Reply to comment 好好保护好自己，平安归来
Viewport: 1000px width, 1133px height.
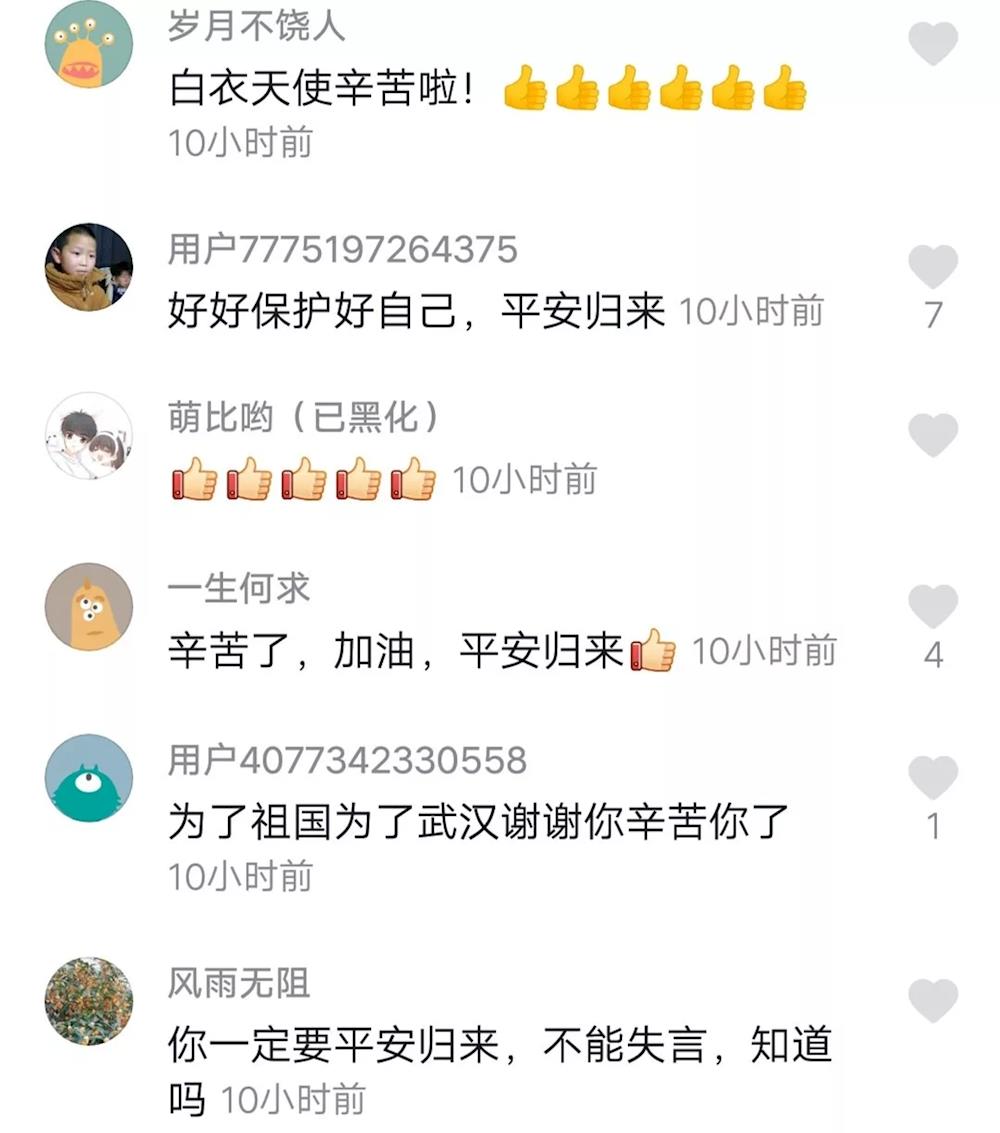tap(415, 313)
